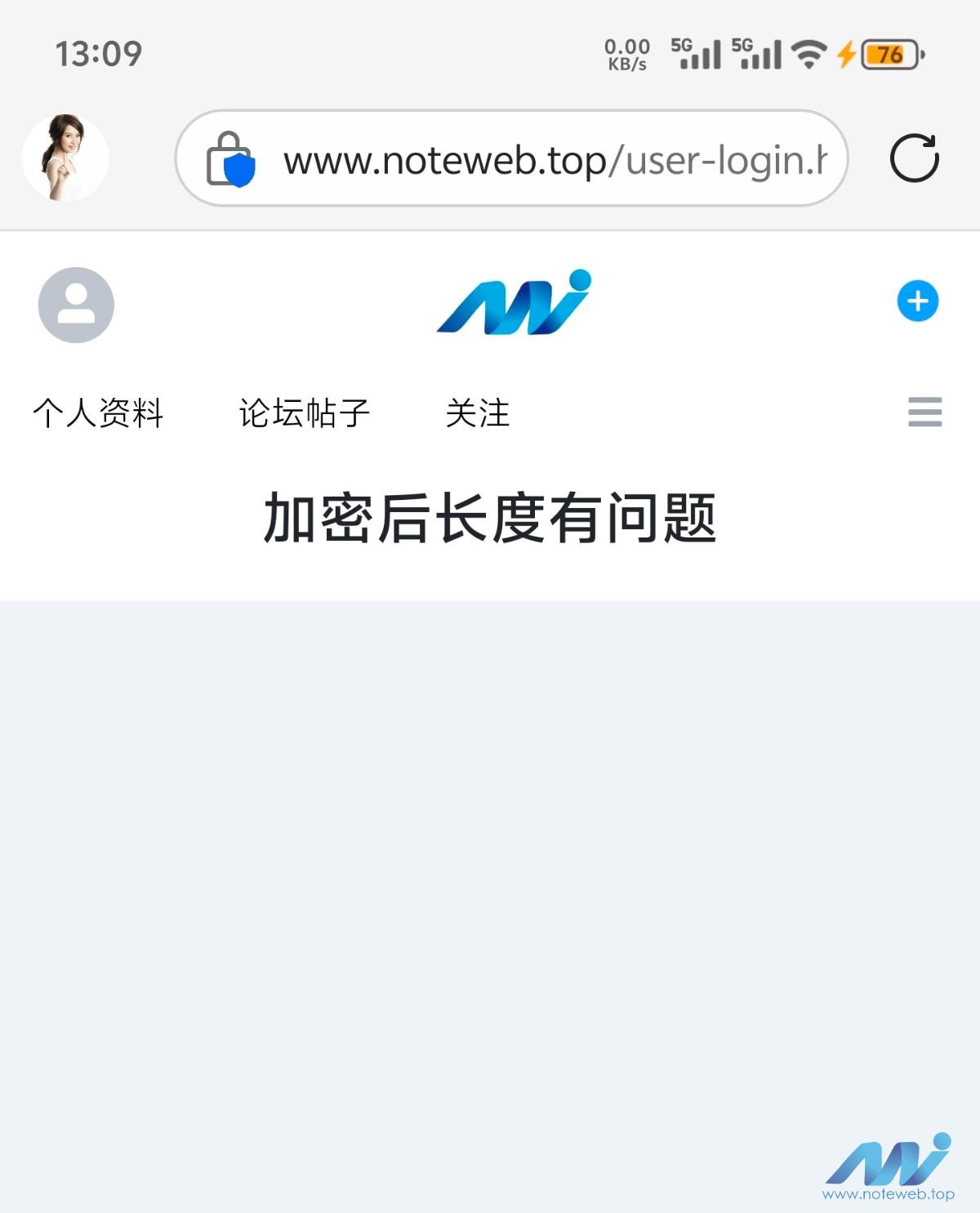Open the browser profile avatar
The height and width of the screenshot is (1213, 980).
(x=65, y=158)
